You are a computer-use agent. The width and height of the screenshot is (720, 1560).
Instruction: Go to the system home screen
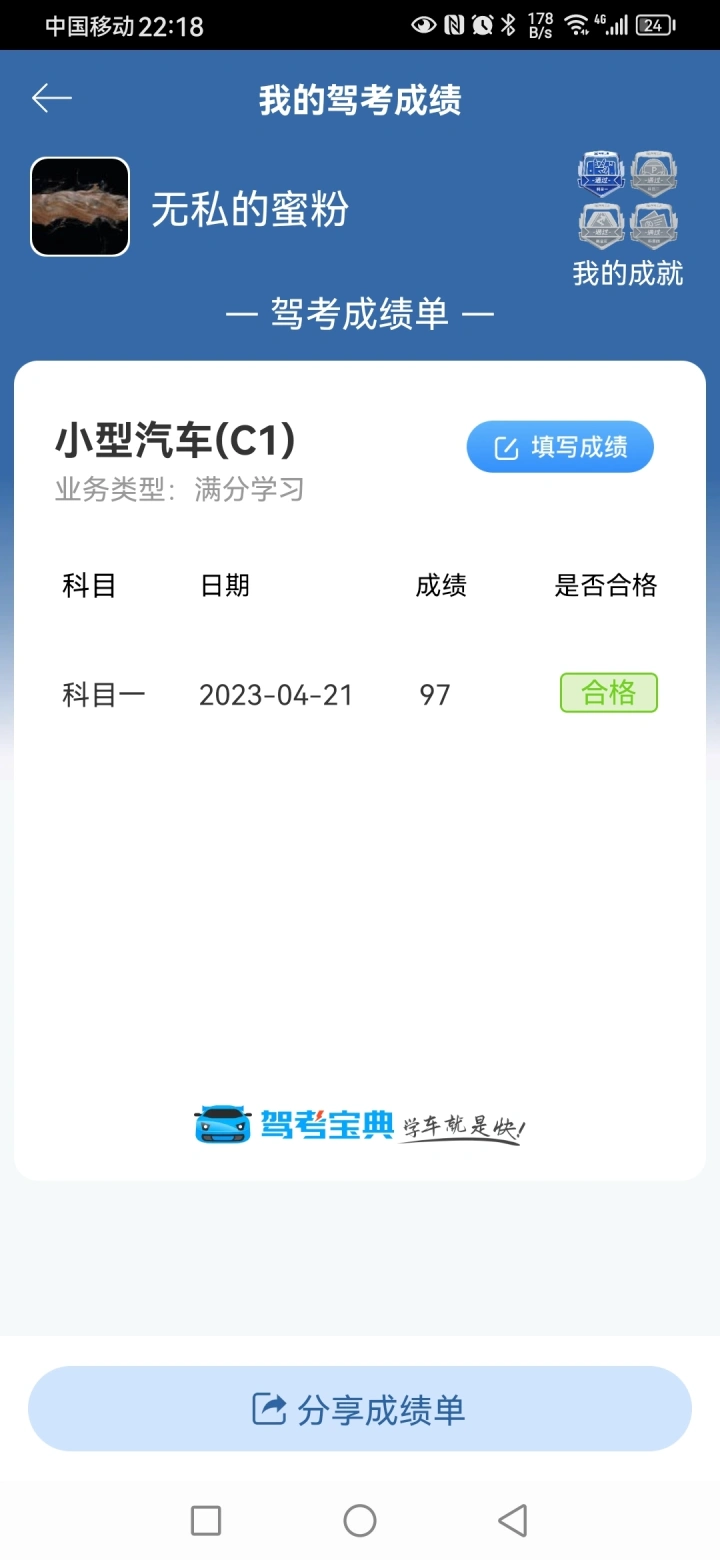pyautogui.click(x=360, y=1521)
